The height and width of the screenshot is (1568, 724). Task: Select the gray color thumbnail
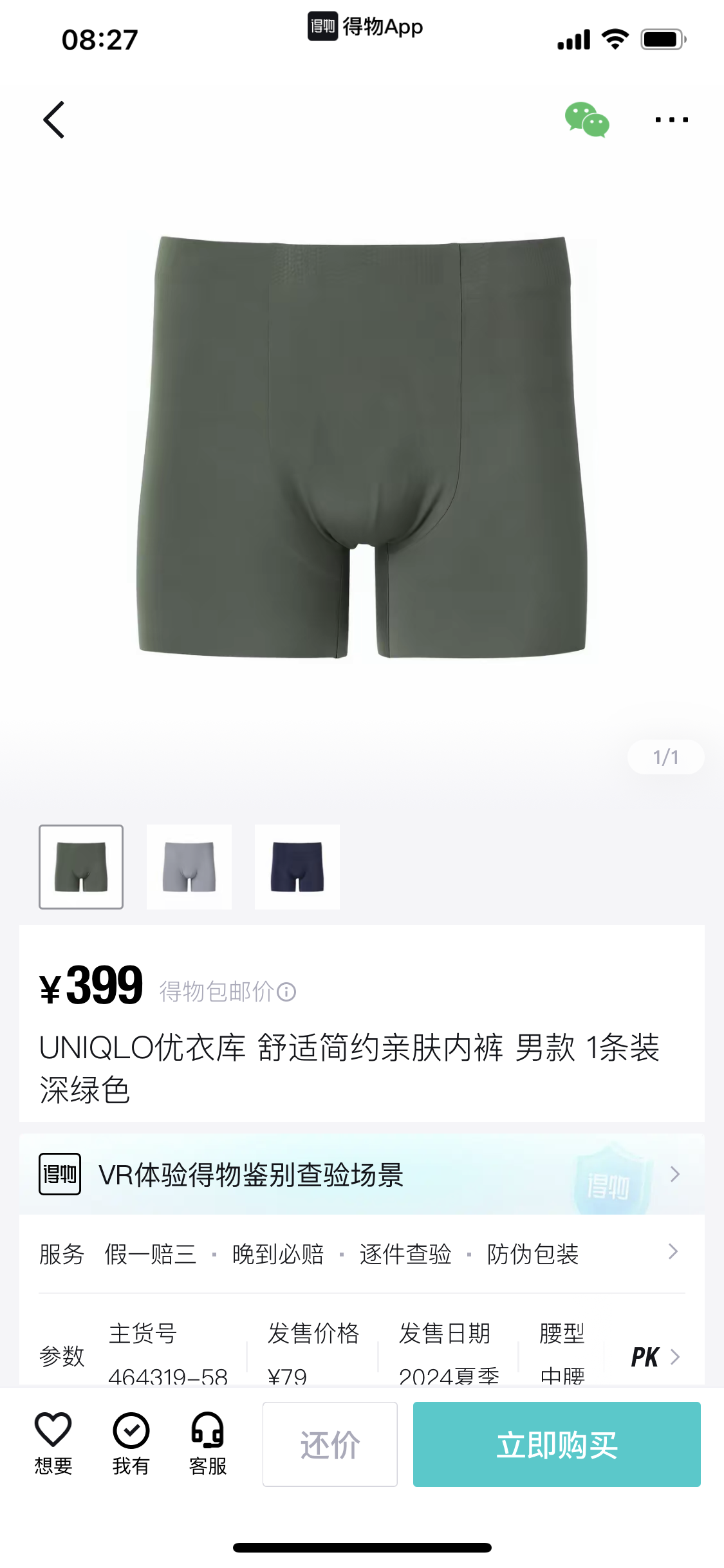(x=189, y=866)
